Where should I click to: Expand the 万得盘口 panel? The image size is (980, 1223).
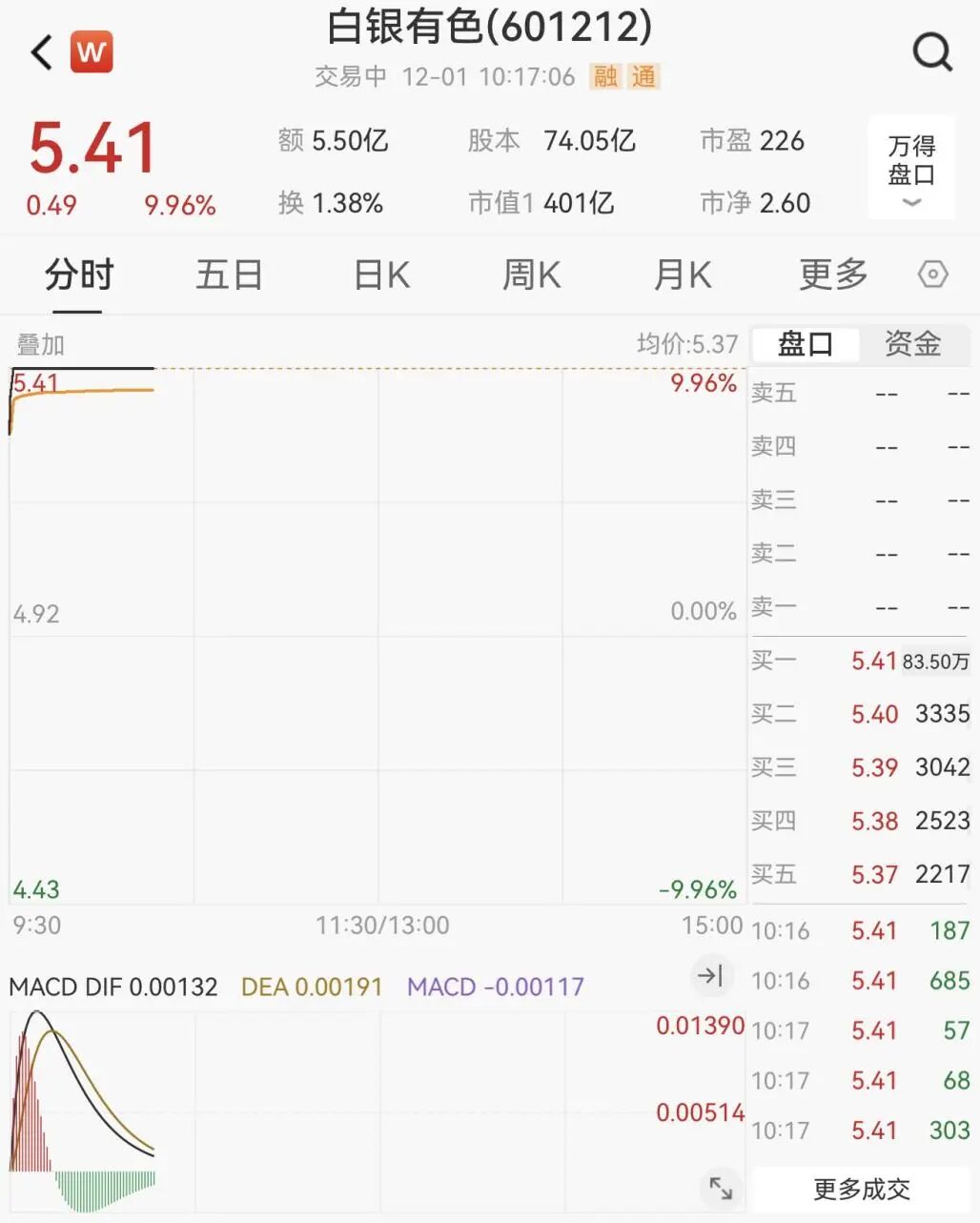[x=911, y=168]
